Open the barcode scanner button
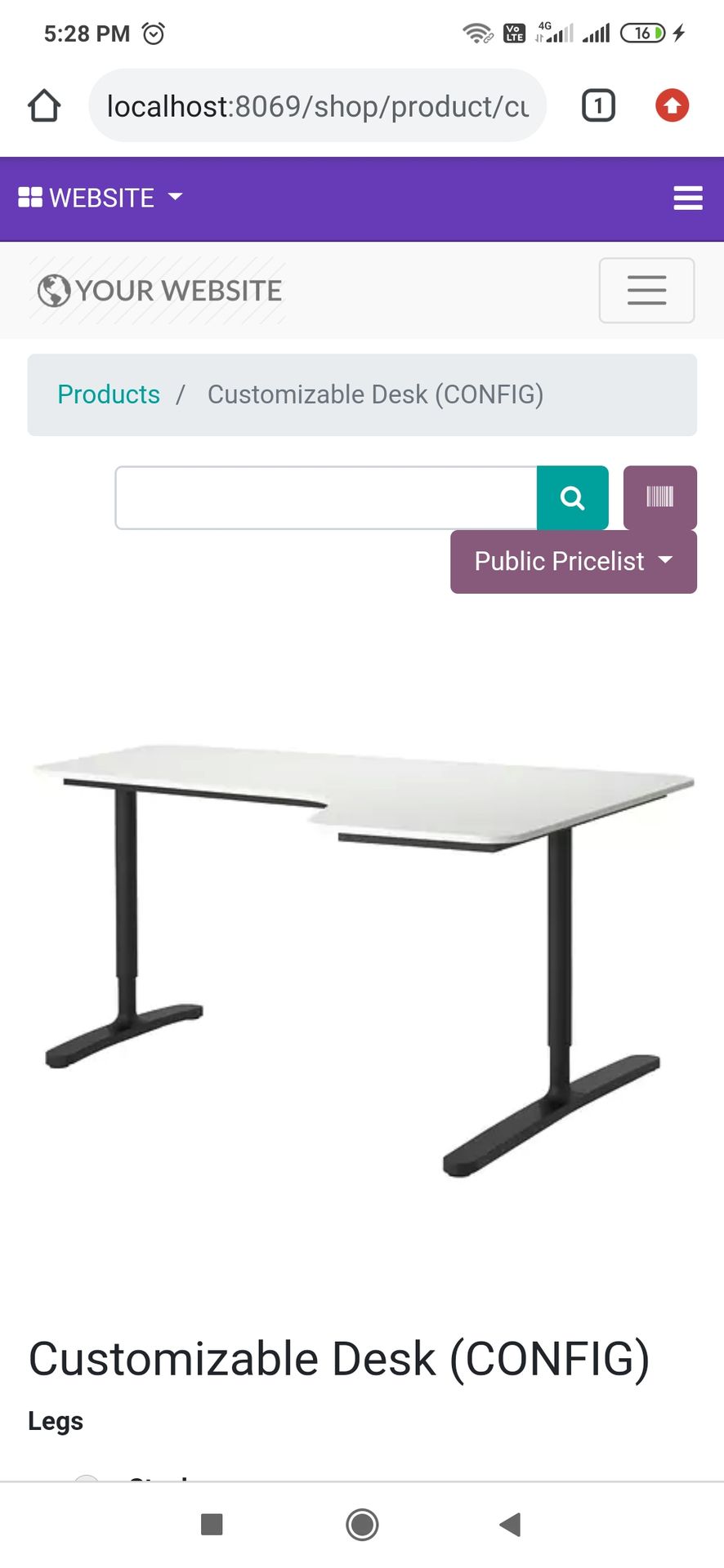Screen dimensions: 724x1568 tap(659, 497)
